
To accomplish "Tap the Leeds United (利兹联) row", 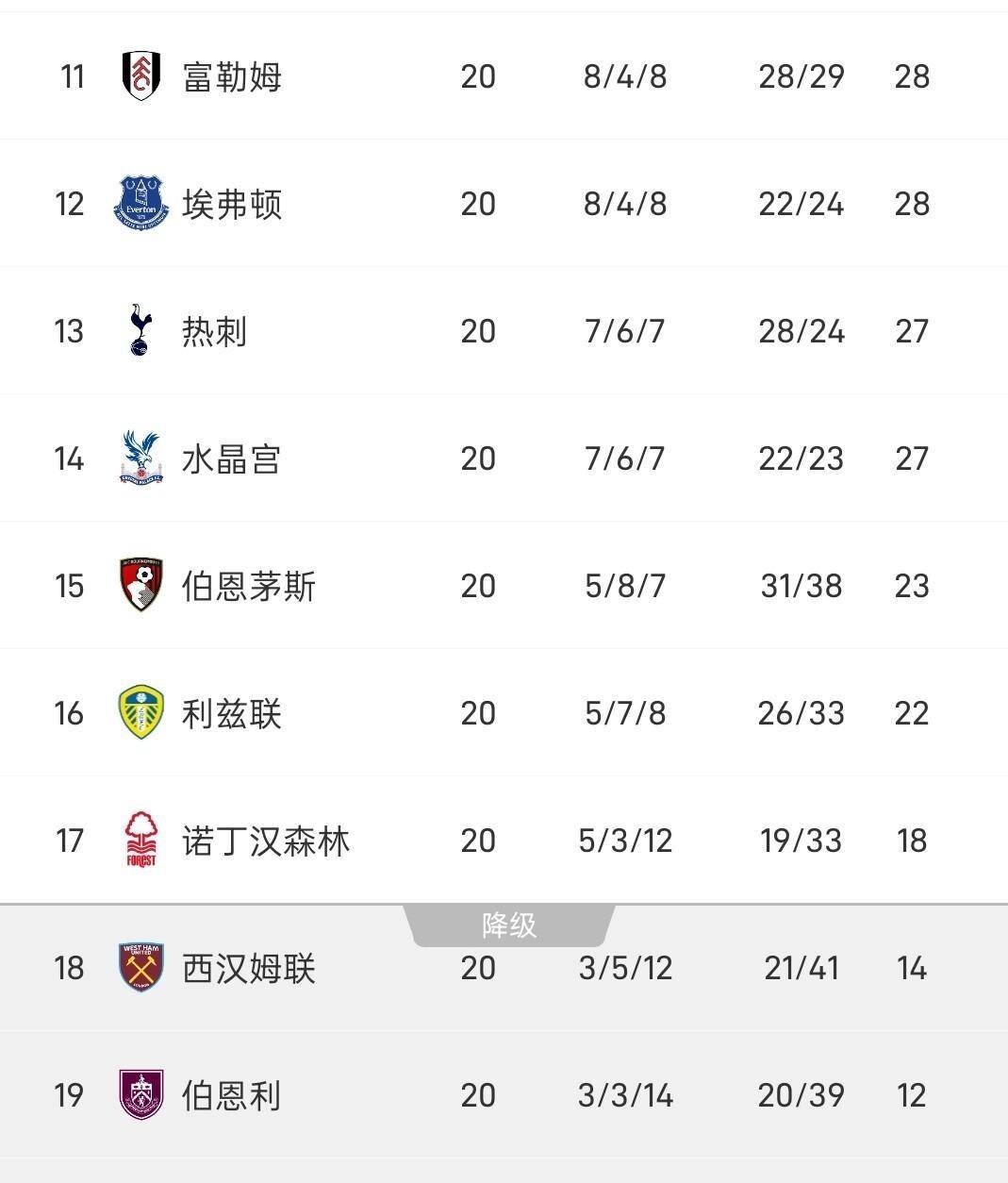I will point(232,713).
